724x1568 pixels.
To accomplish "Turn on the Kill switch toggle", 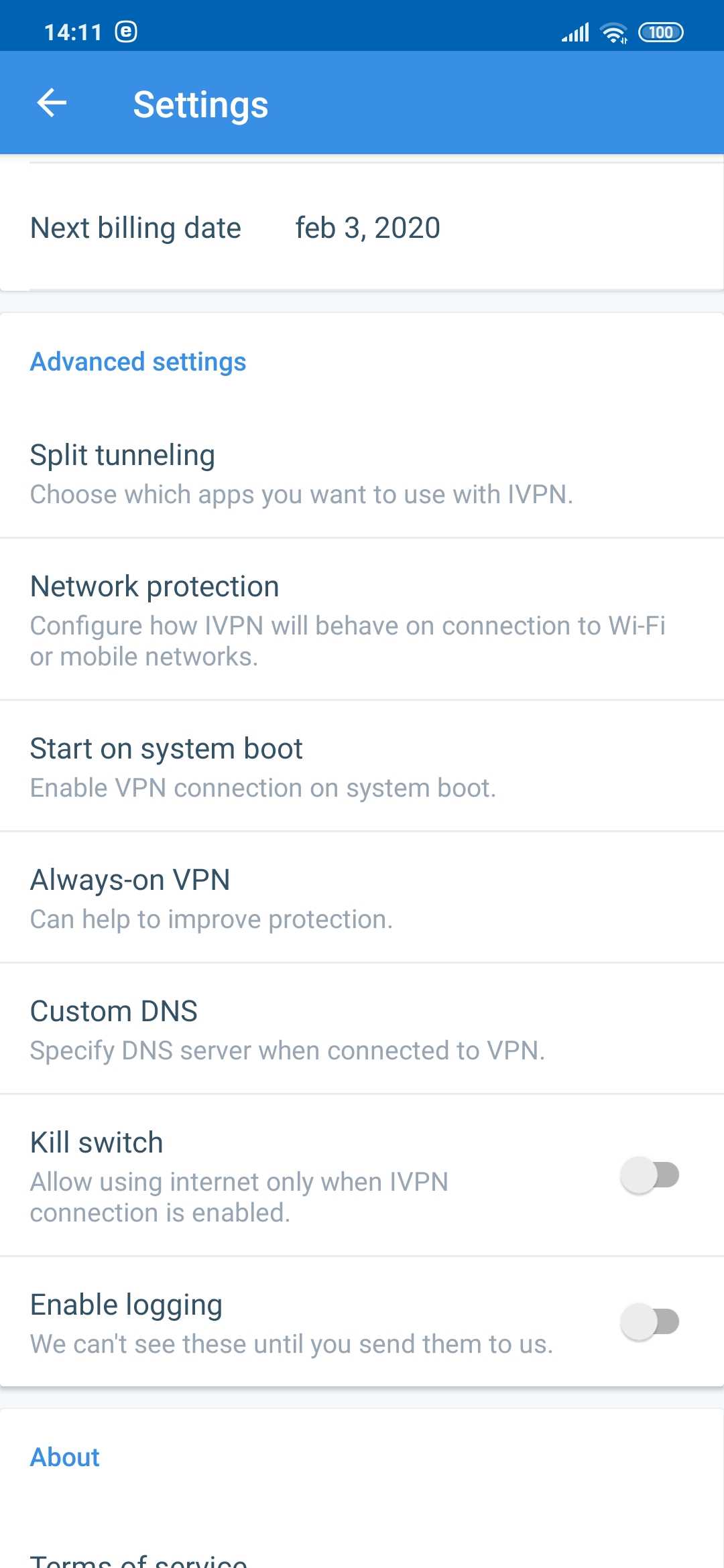I will pyautogui.click(x=650, y=1175).
